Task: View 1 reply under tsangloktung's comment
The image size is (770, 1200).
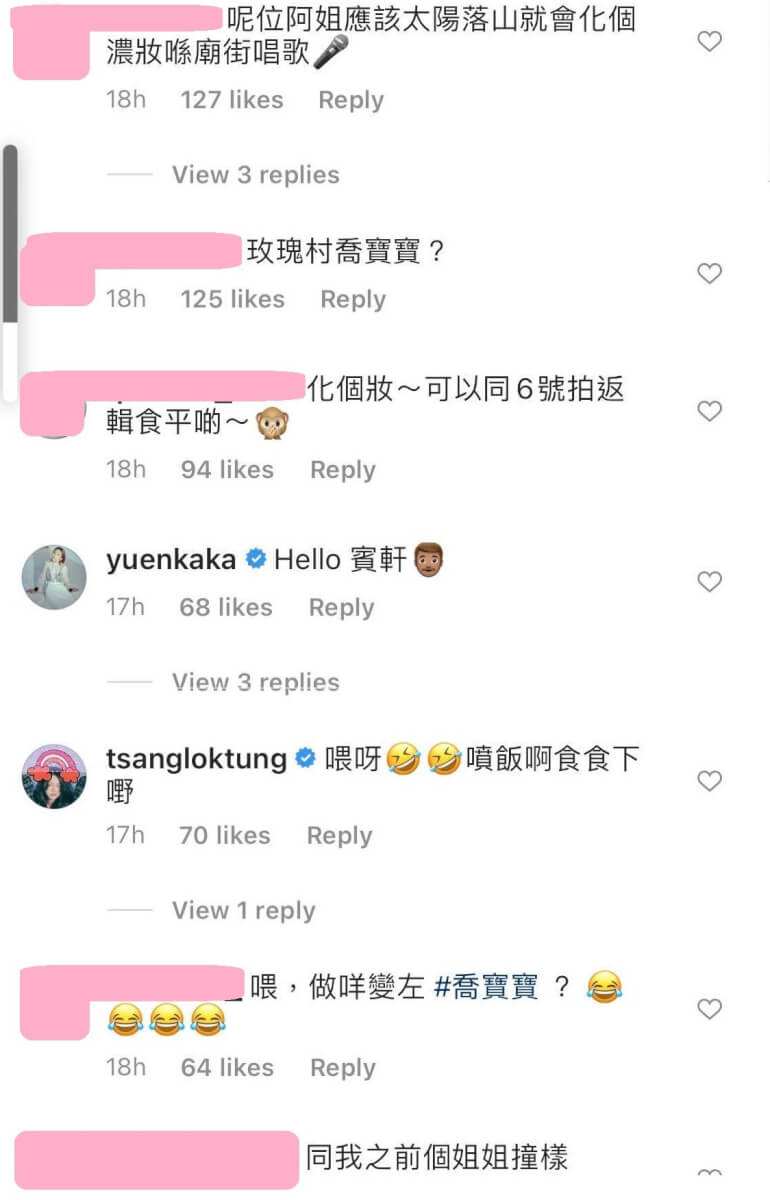Action: tap(243, 911)
